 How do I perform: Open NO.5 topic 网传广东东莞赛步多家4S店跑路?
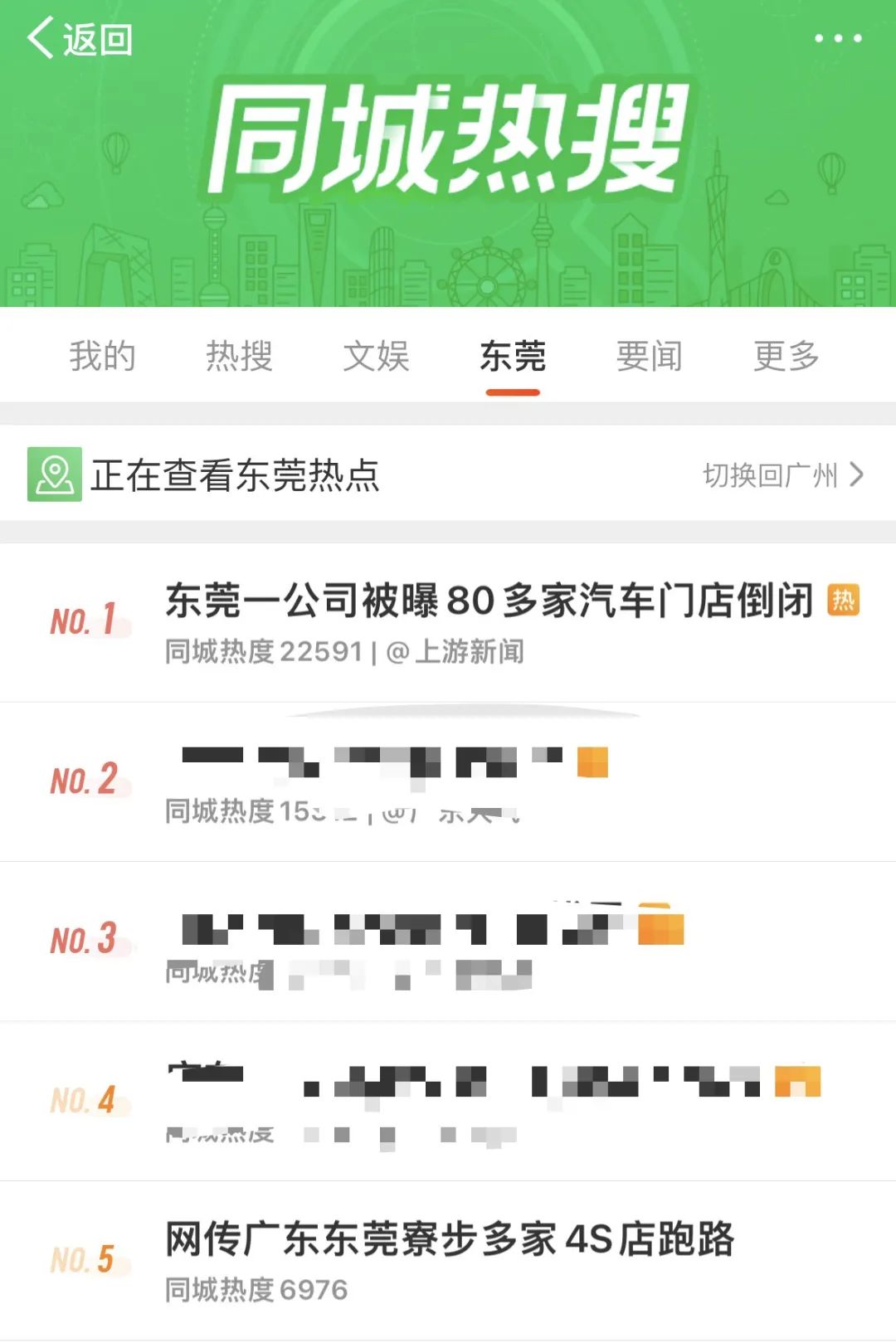450,1239
